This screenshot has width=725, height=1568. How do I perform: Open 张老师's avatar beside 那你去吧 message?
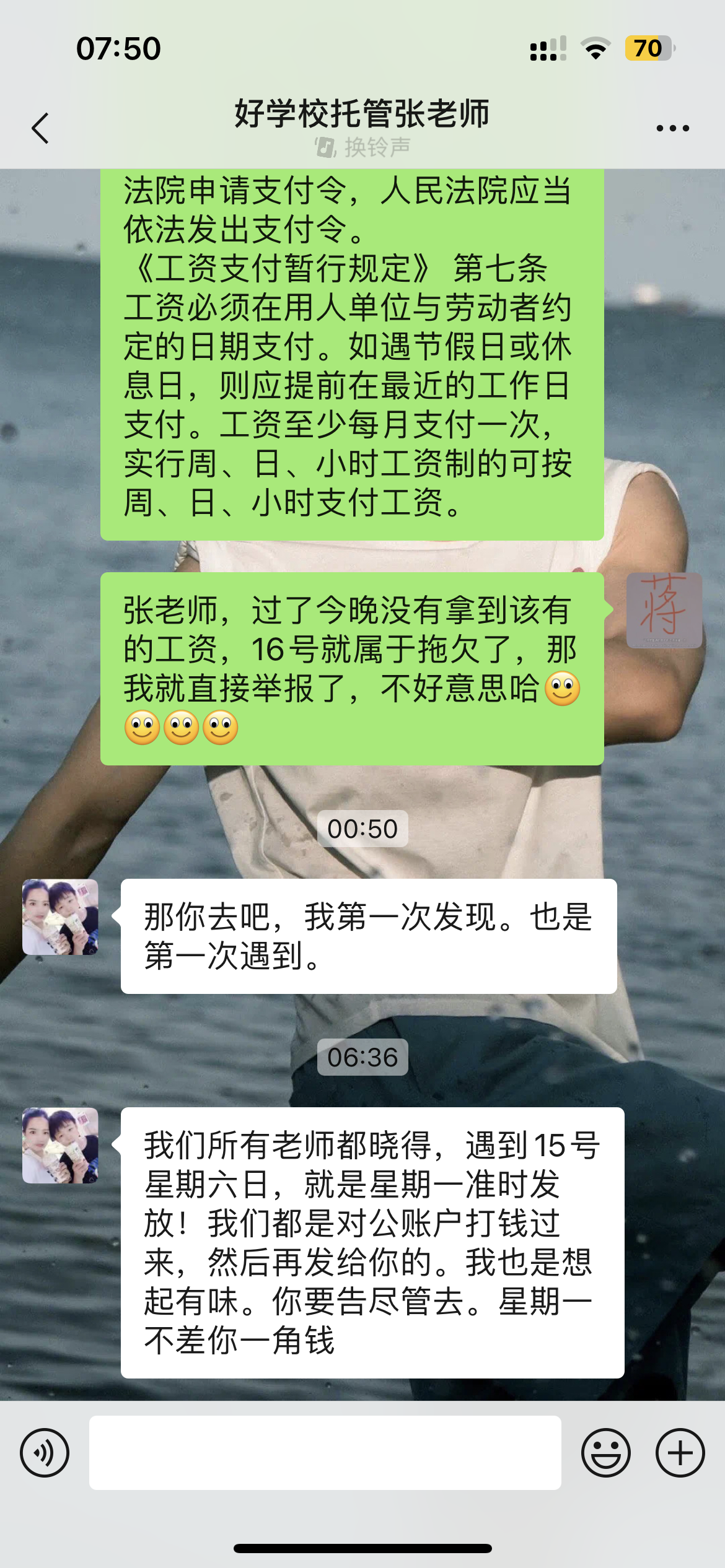[x=60, y=917]
